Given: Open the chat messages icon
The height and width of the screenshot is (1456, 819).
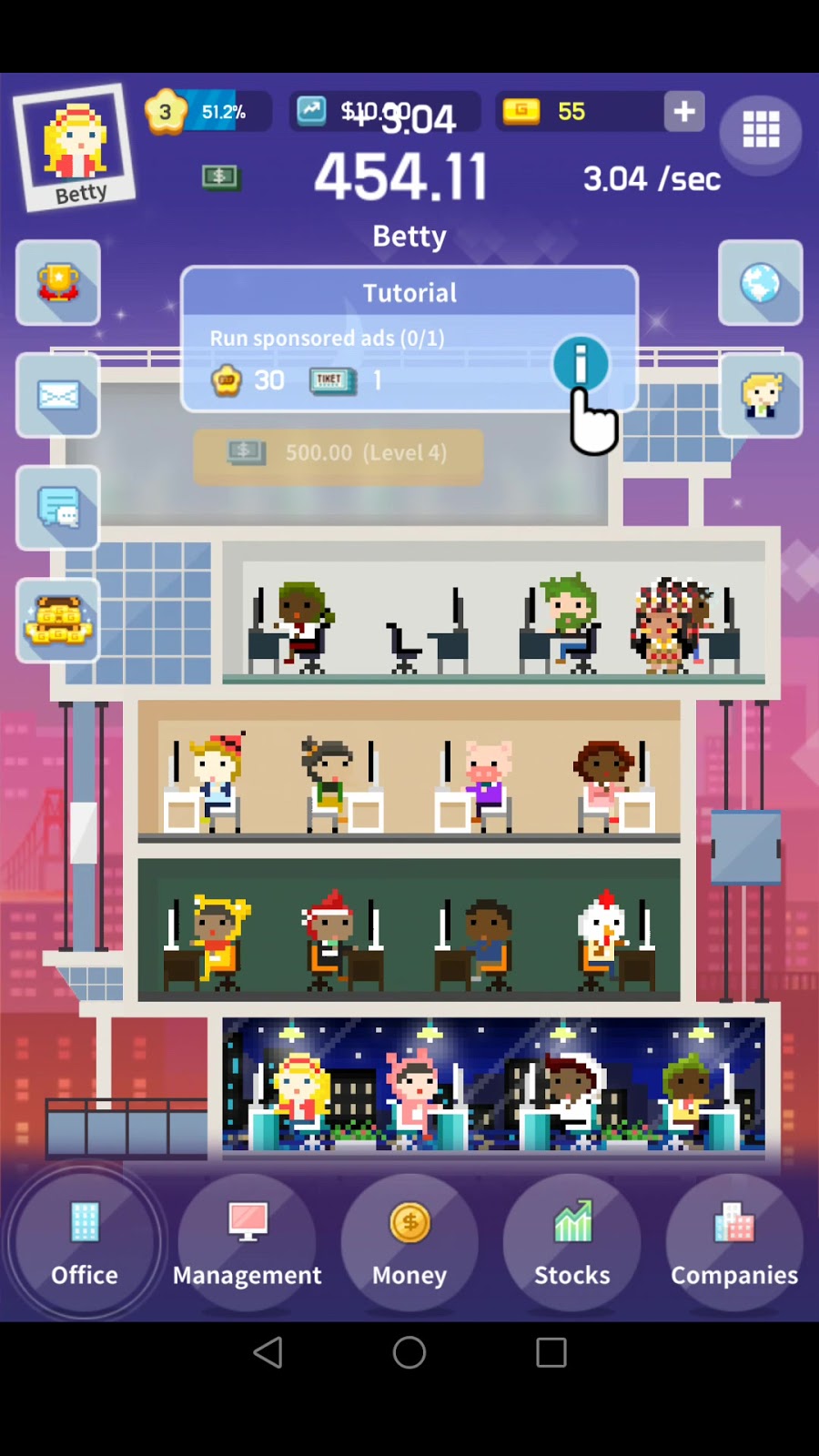Looking at the screenshot, I should [x=58, y=508].
